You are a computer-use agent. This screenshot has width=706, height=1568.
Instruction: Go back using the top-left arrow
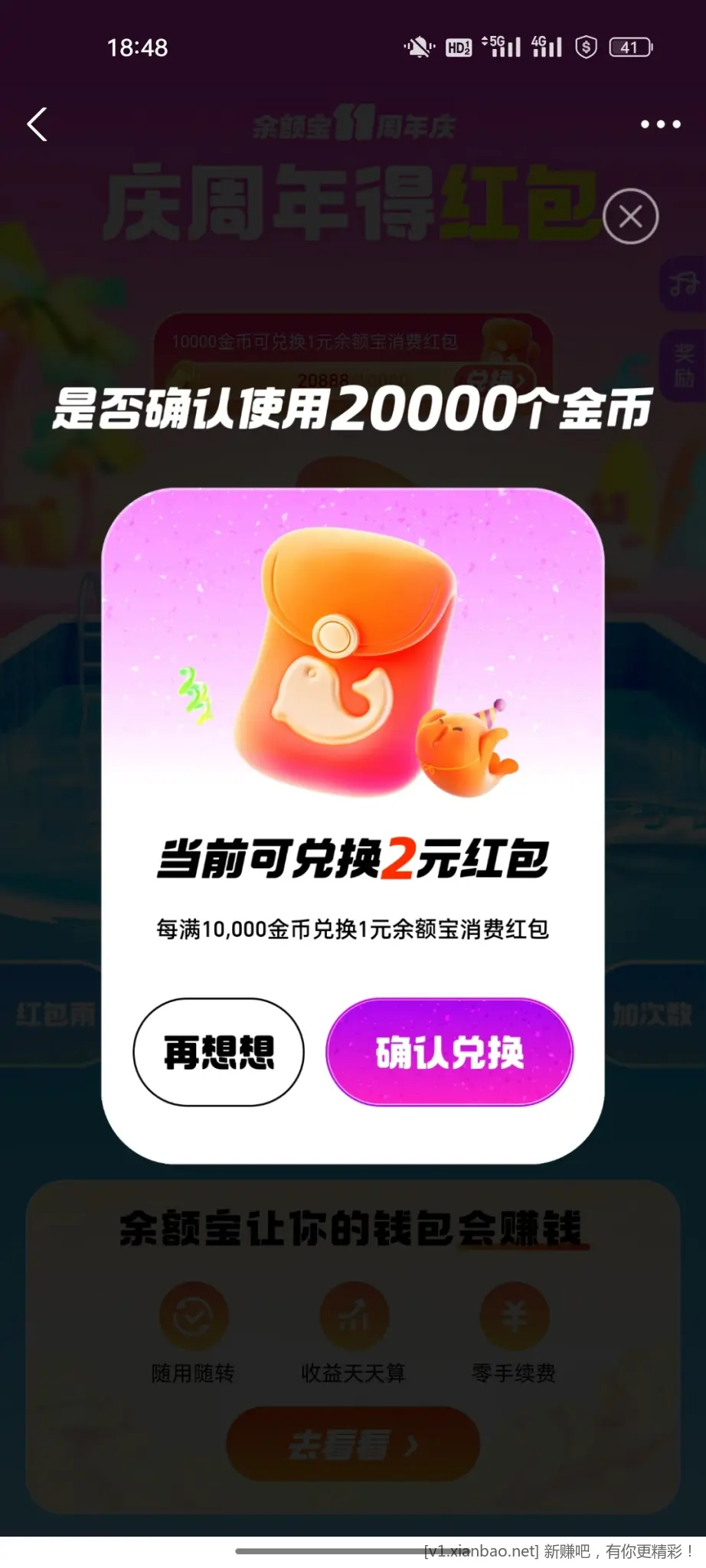(x=37, y=124)
